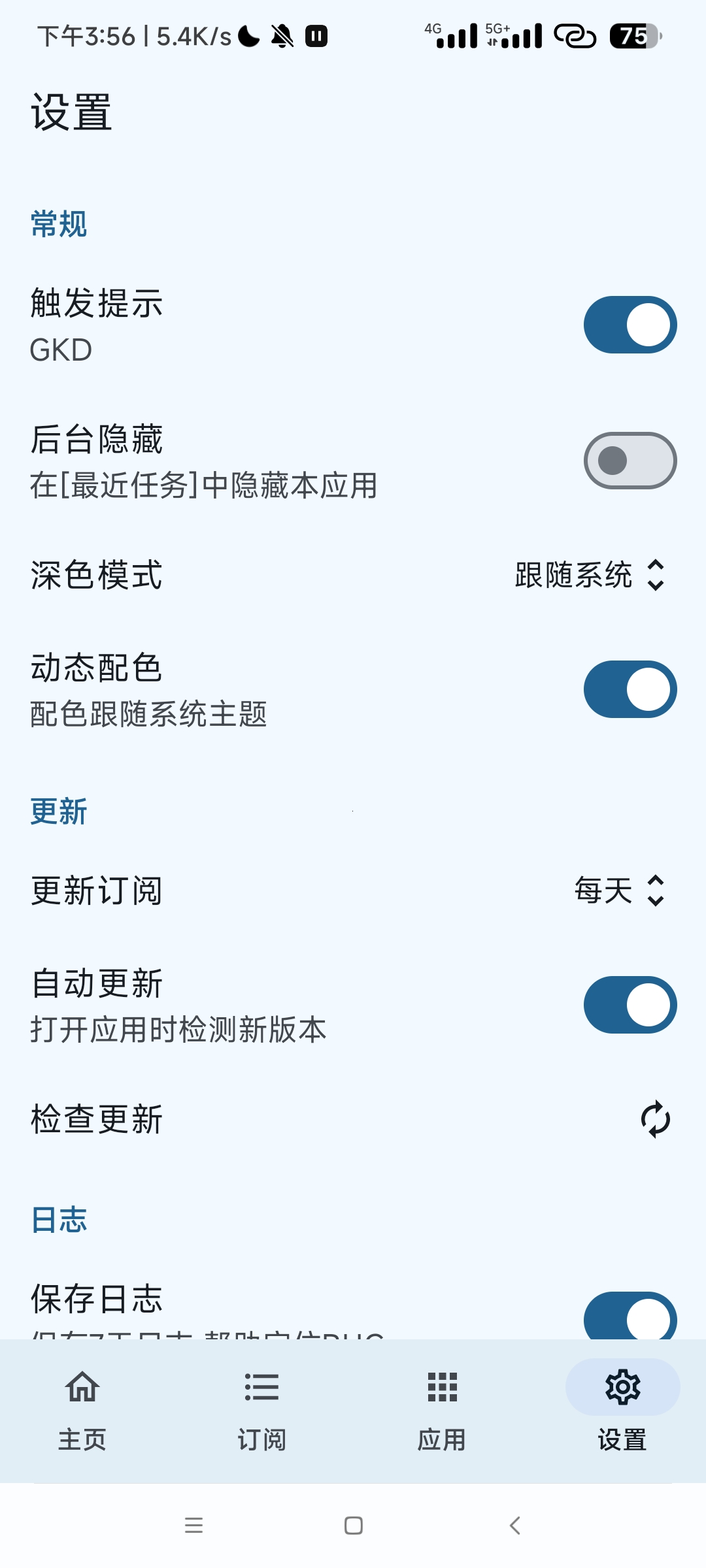
Task: Open recent apps from the navigation bar
Action: [193, 1526]
